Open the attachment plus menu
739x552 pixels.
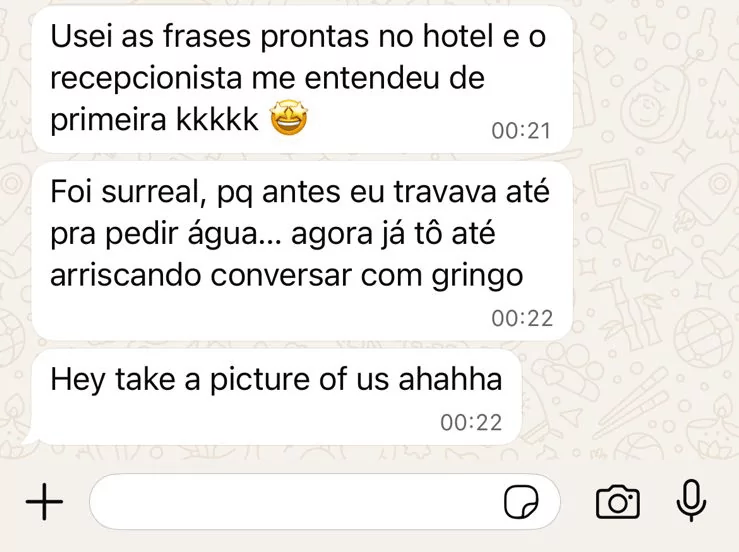pos(43,502)
